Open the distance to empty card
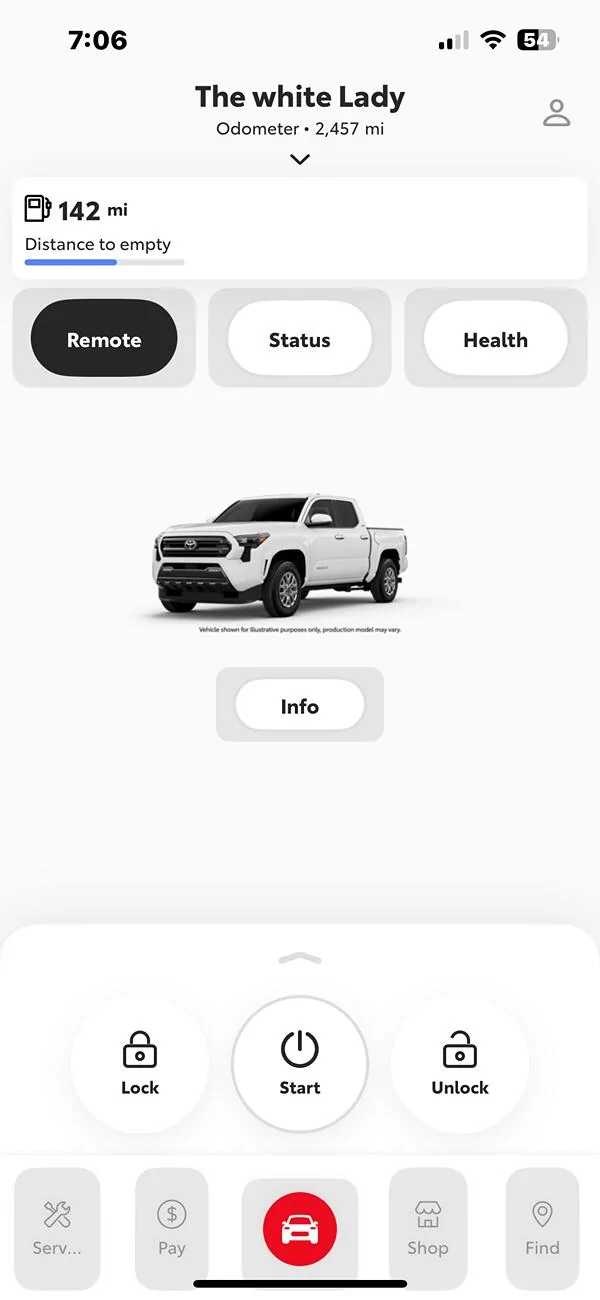Viewport: 600px width, 1300px height. pyautogui.click(x=299, y=228)
